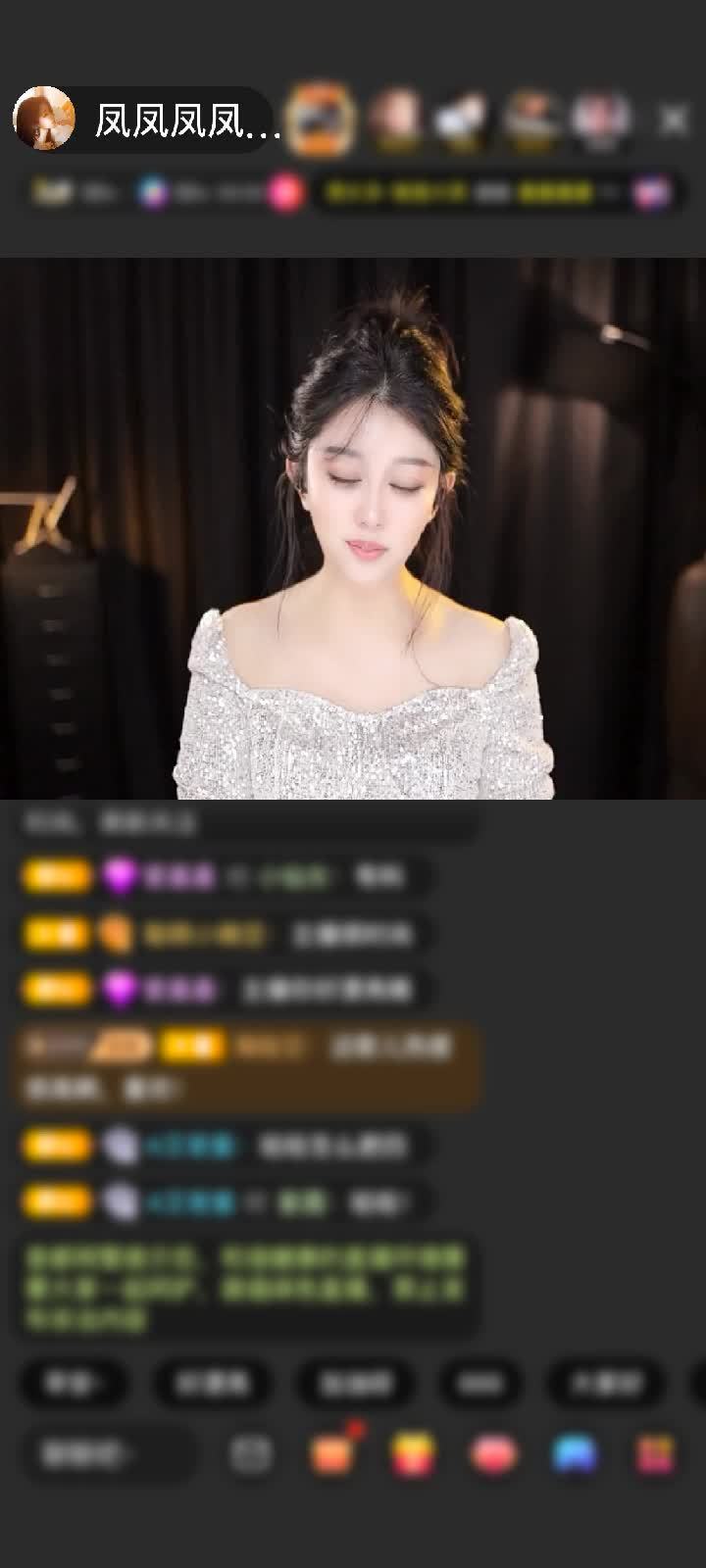Viewport: 706px width, 1568px height.
Task: Open the blue icon in the bottom toolbar
Action: (575, 1454)
